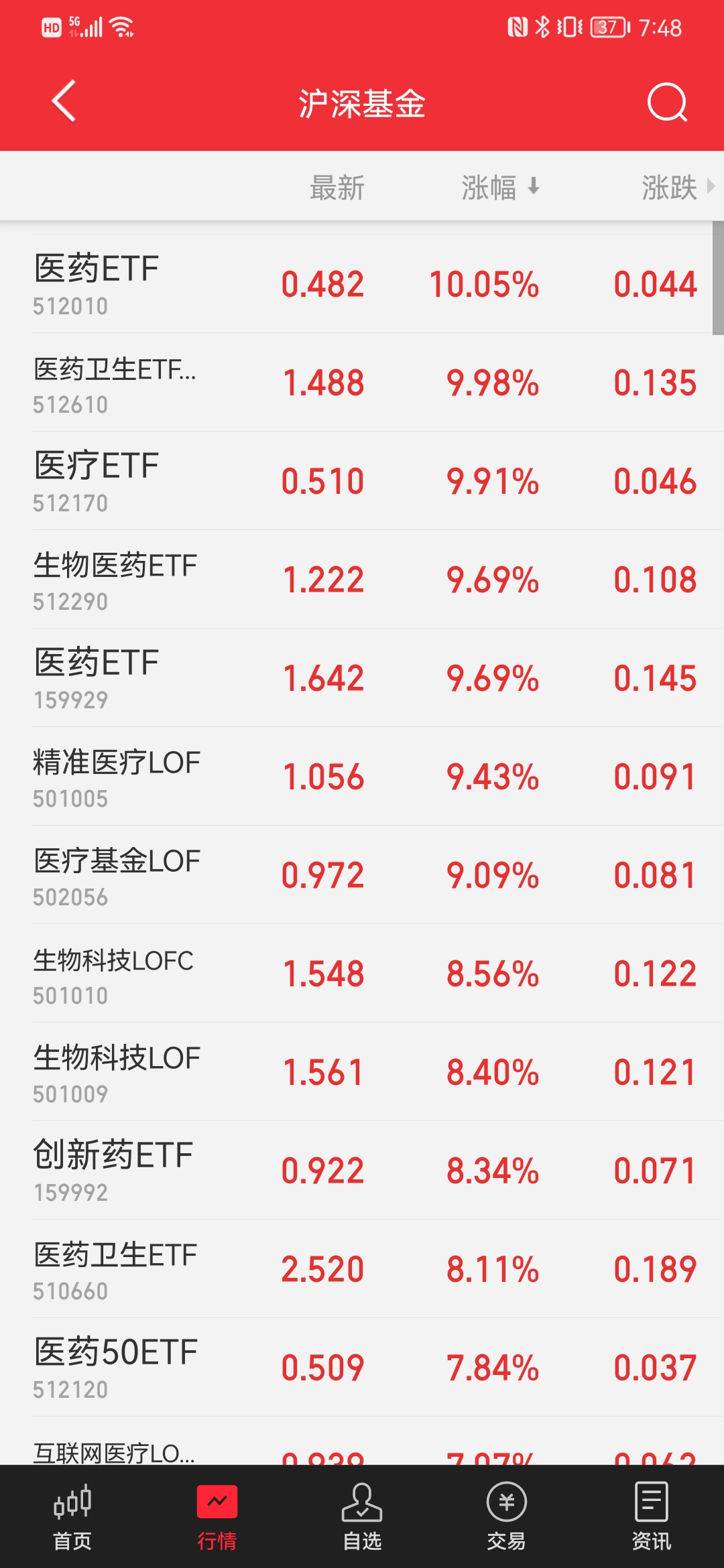Sort funds by 涨跌 column

[x=670, y=188]
